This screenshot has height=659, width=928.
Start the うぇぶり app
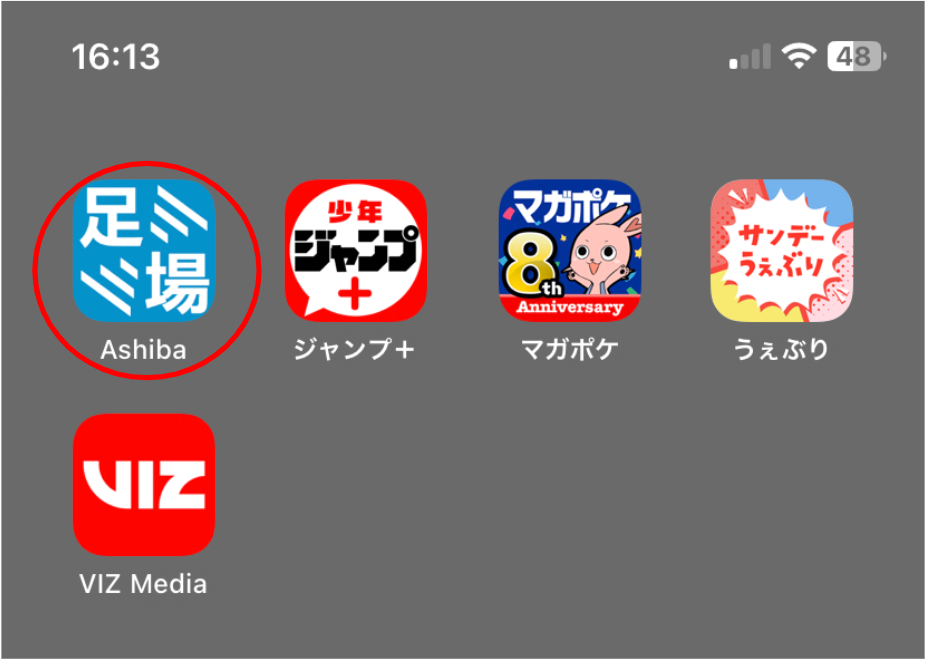781,251
